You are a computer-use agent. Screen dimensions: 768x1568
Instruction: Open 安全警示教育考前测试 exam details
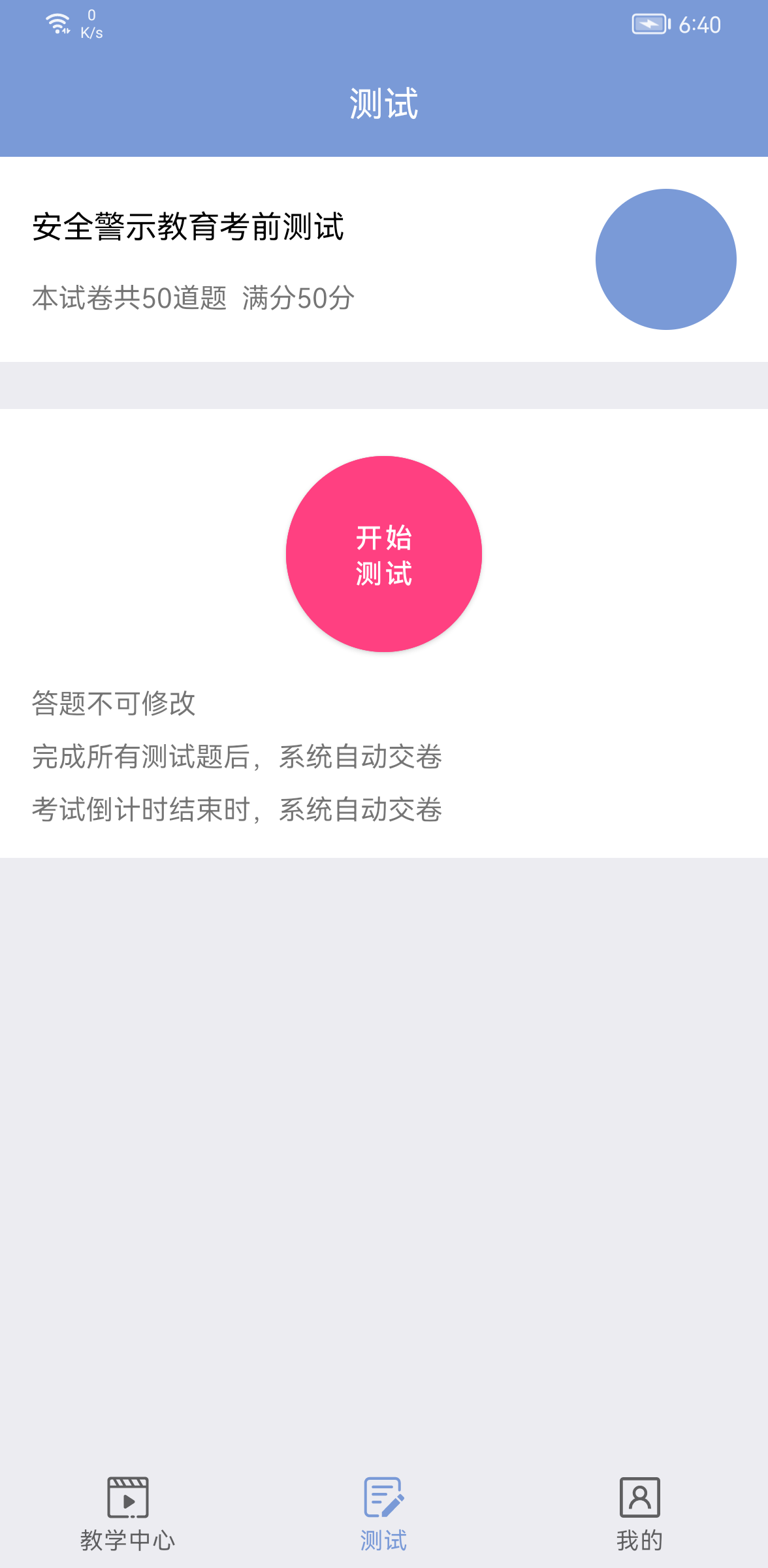pyautogui.click(x=189, y=227)
